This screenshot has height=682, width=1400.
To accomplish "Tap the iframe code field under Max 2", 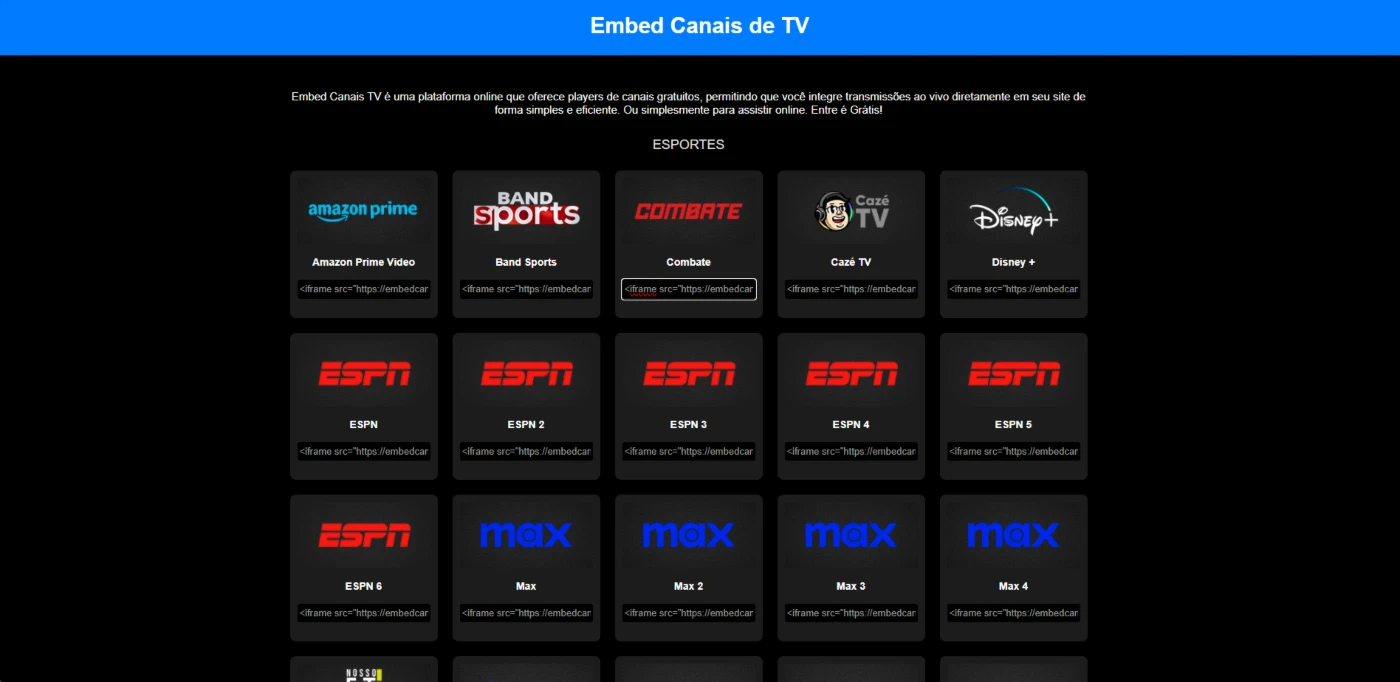I will (688, 613).
